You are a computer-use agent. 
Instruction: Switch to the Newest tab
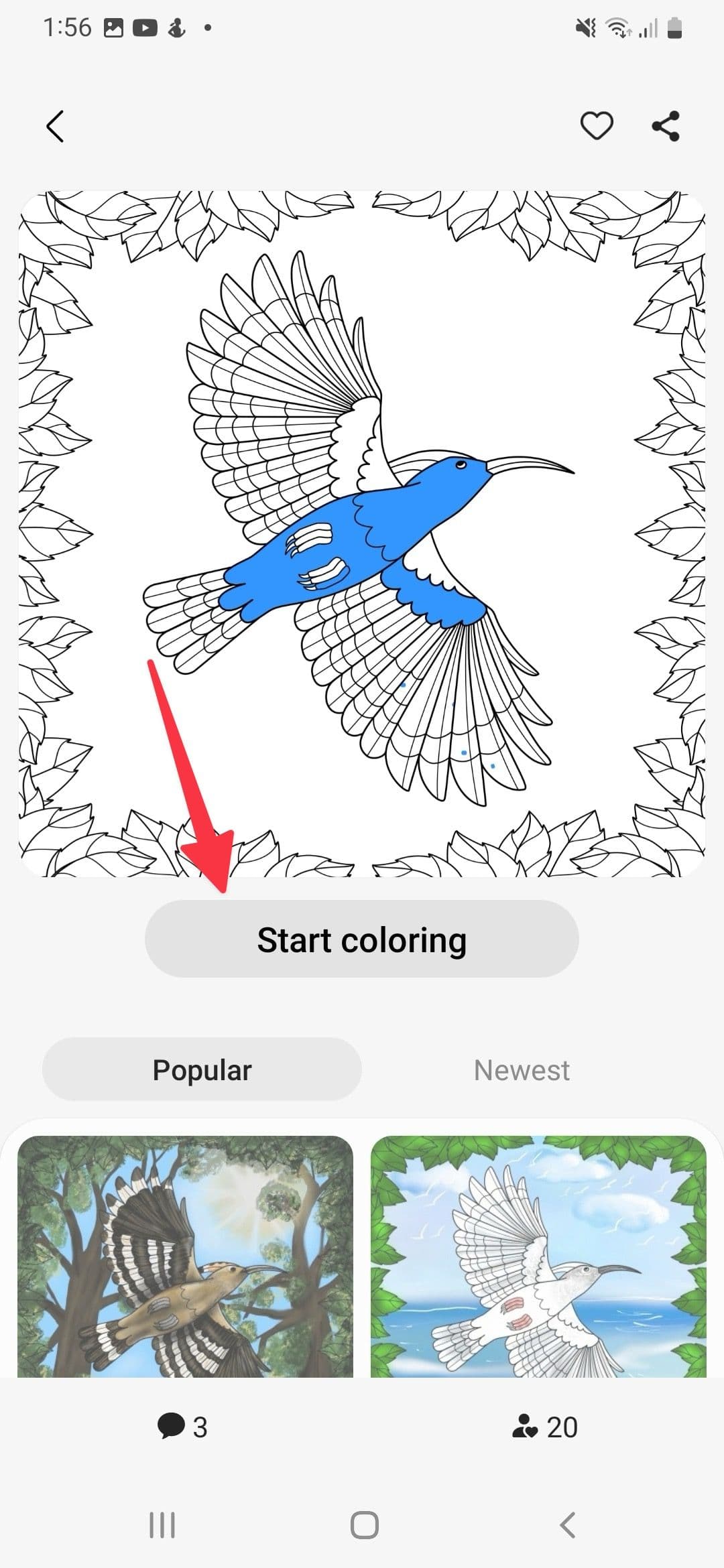click(522, 1069)
